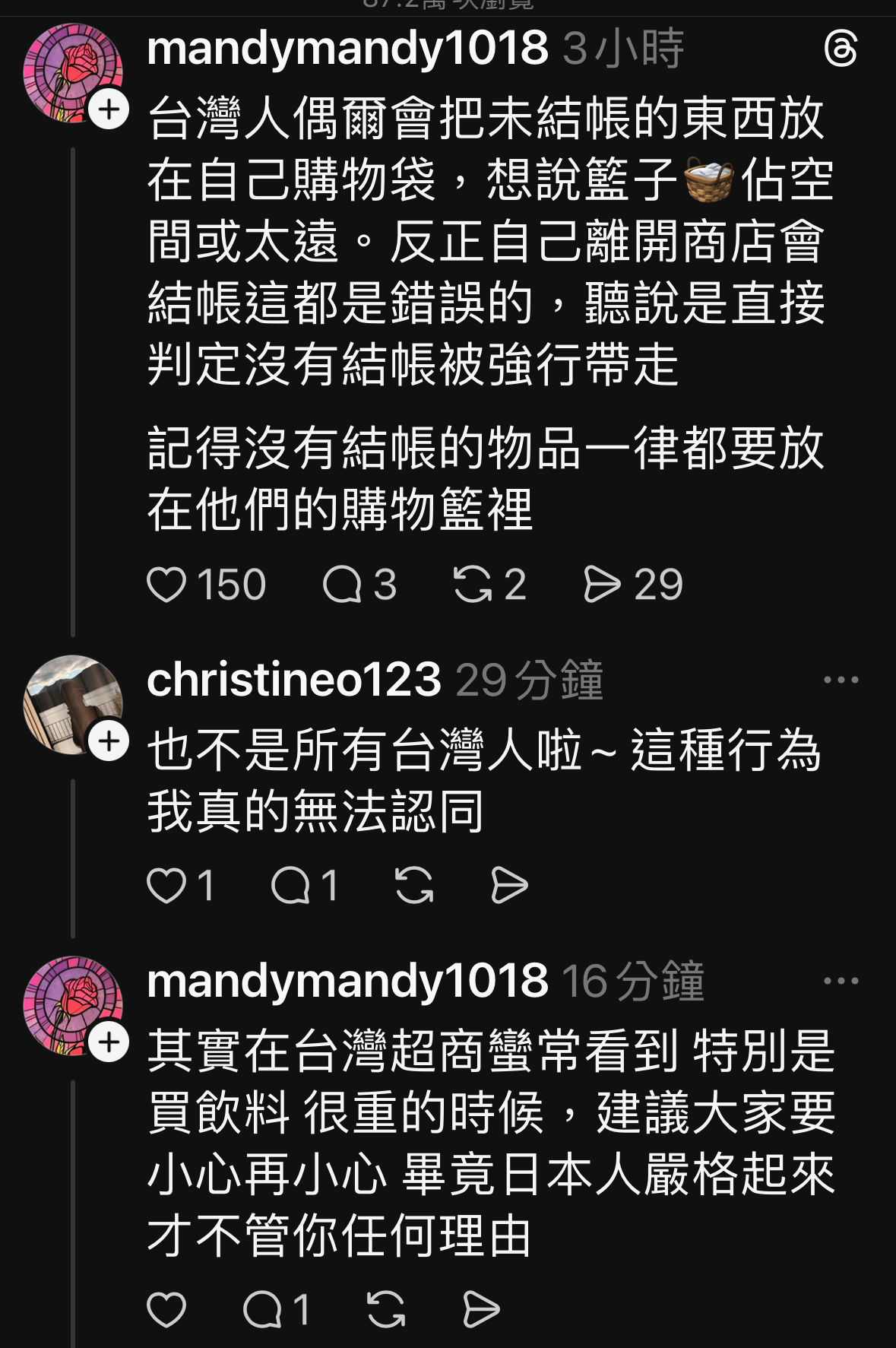Open the comment on mandymandy1018's 16-minute reply
This screenshot has width=896, height=1348.
263,1309
